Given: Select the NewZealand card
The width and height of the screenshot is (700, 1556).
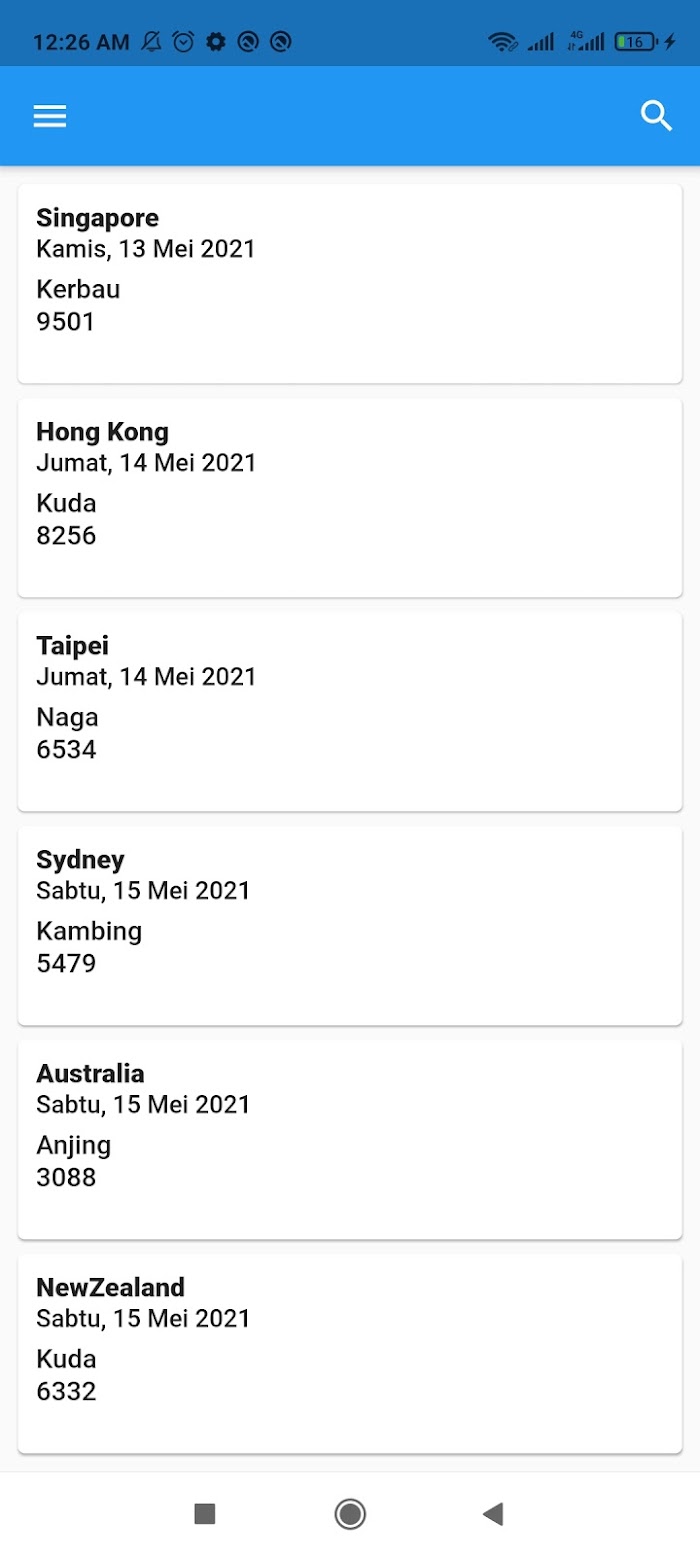Looking at the screenshot, I should (350, 1353).
